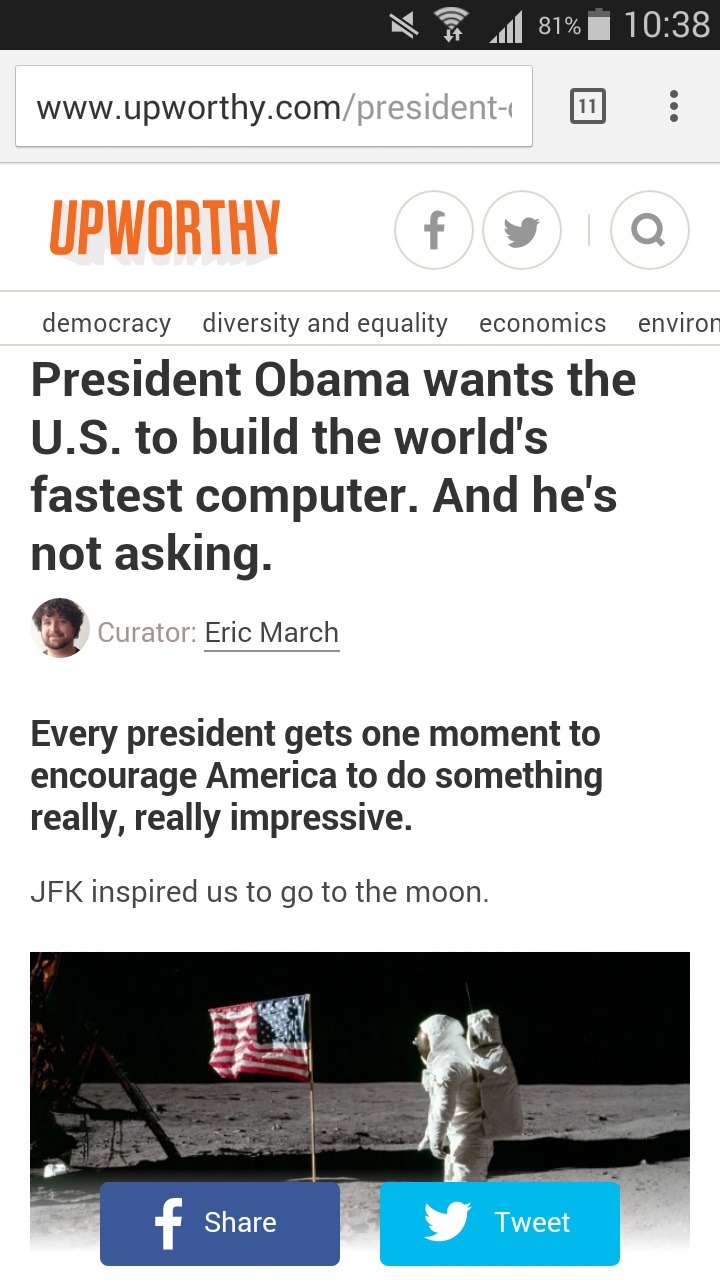Tweet this article
Image resolution: width=720 pixels, height=1280 pixels.
point(500,1223)
